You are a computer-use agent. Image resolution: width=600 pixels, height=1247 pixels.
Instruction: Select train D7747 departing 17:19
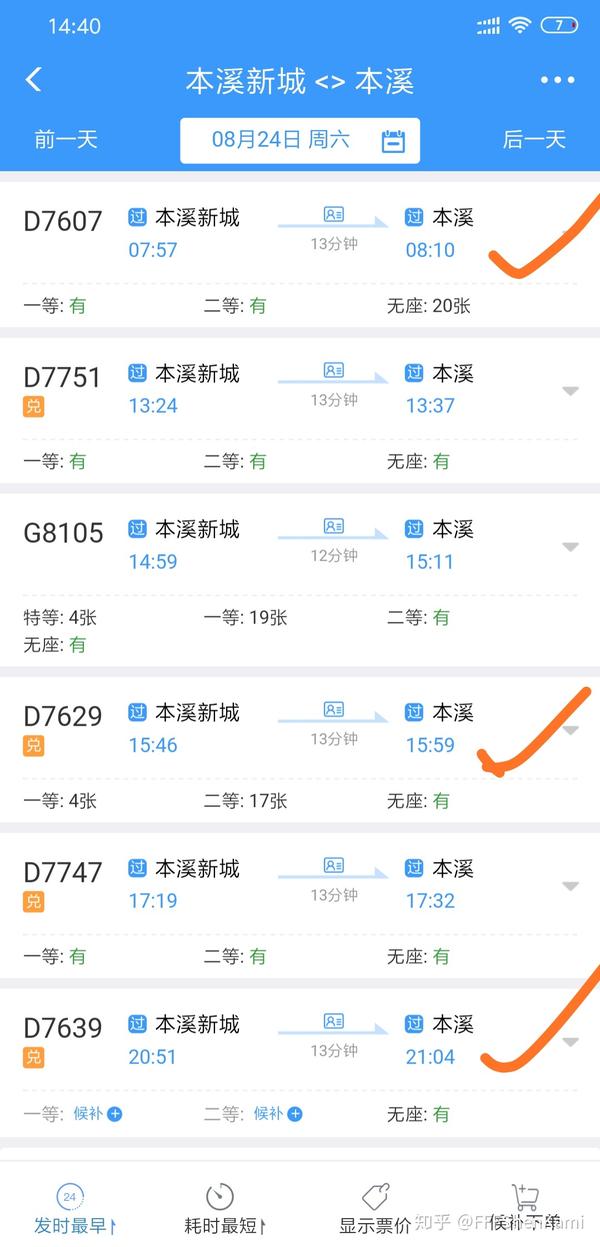[x=300, y=905]
